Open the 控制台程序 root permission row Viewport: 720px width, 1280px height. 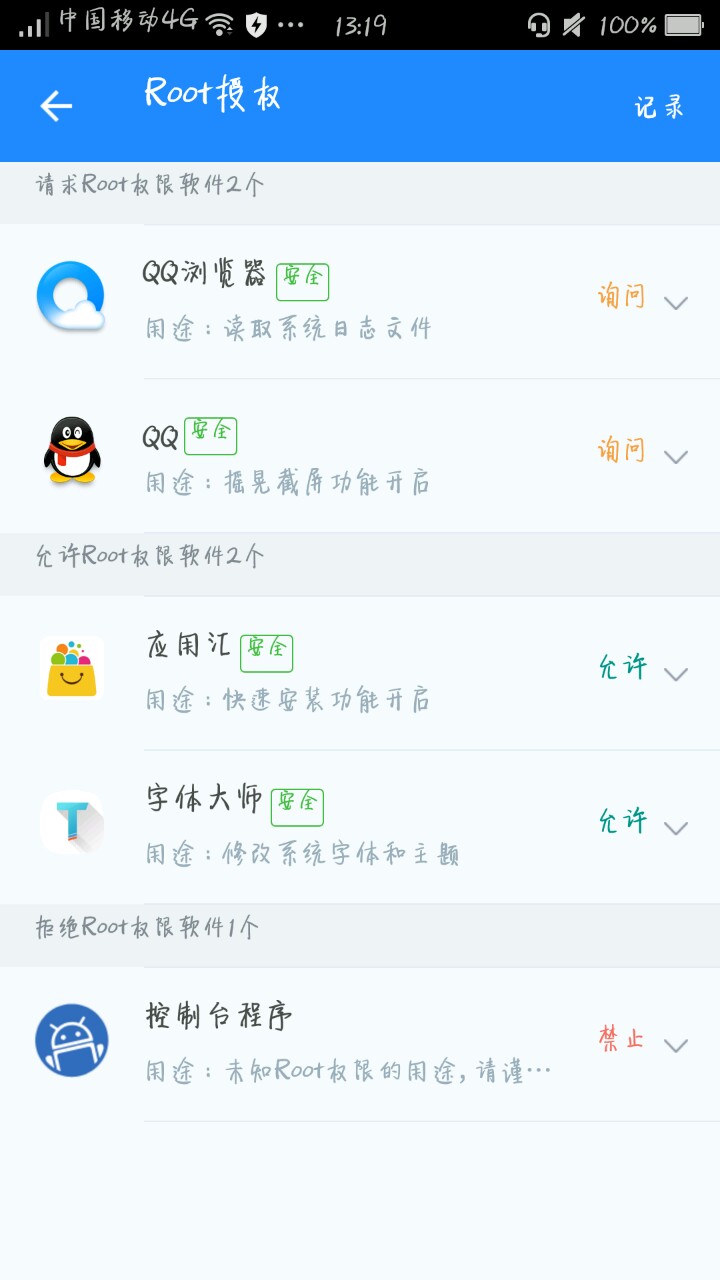click(x=300, y=1043)
